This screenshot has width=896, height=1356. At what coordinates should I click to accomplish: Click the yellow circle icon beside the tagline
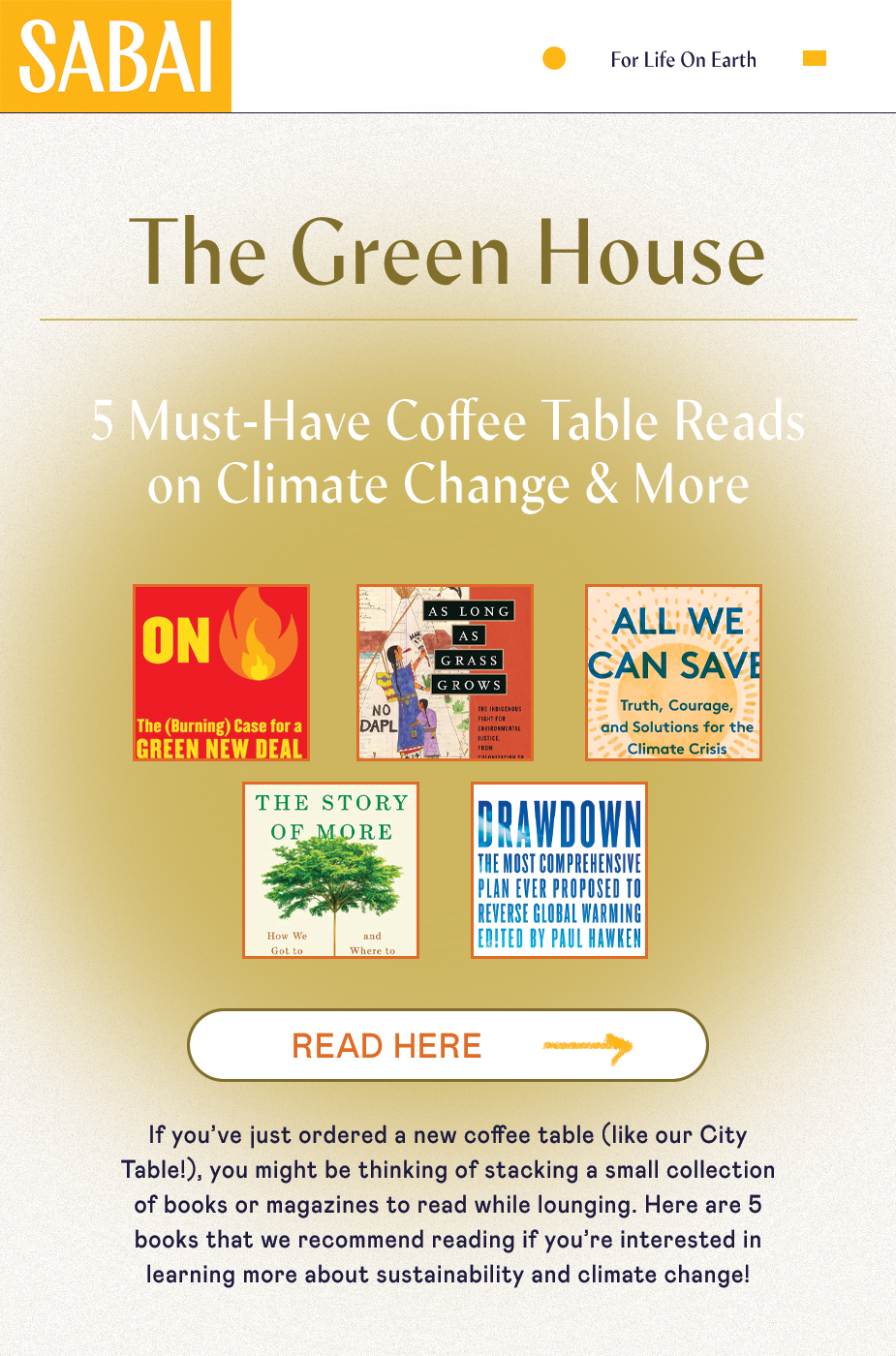coord(554,59)
